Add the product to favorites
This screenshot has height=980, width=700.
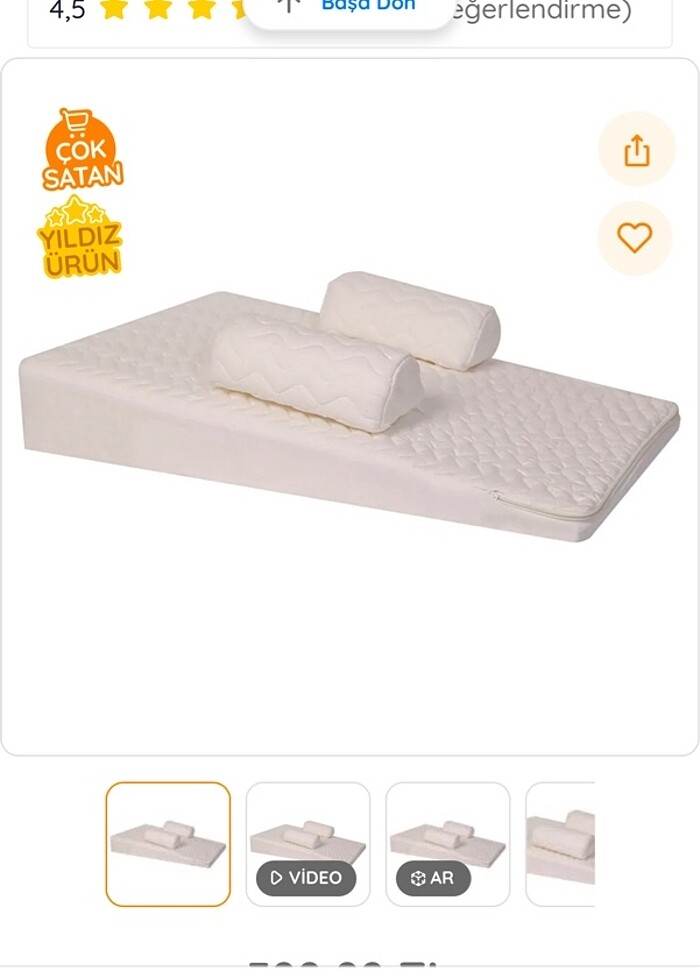pos(635,237)
